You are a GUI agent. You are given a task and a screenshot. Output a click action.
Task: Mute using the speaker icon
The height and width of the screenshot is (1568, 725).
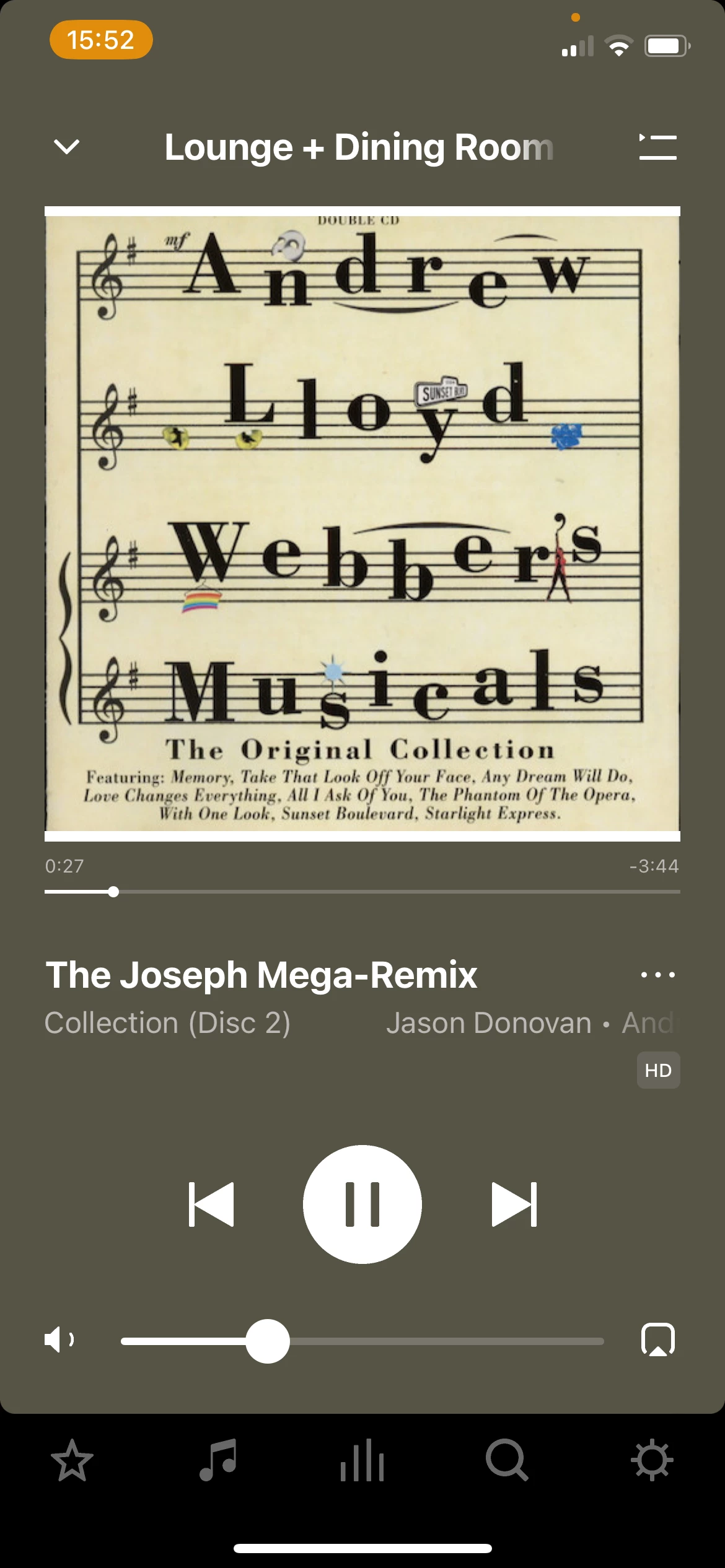(x=59, y=1340)
